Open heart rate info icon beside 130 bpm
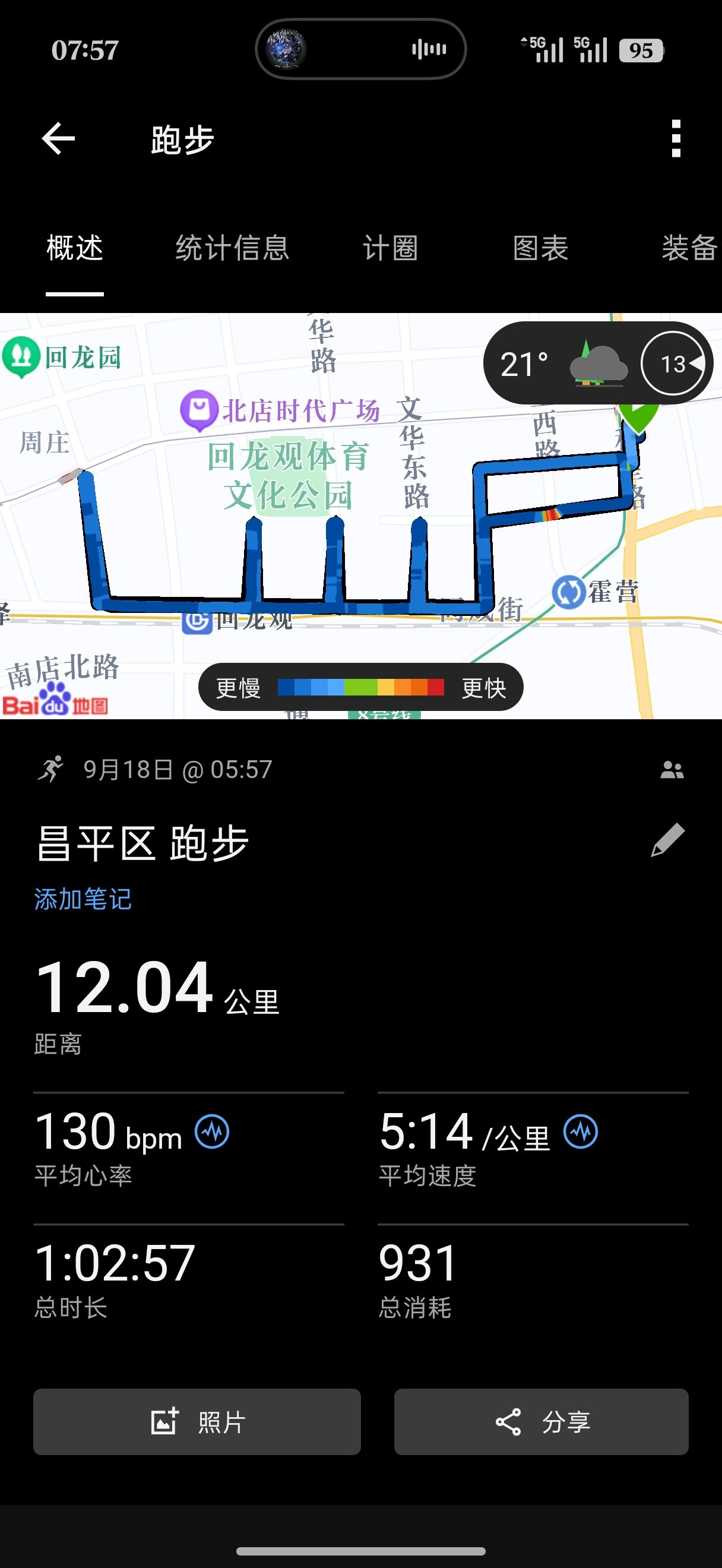Image resolution: width=722 pixels, height=1568 pixels. click(212, 1131)
